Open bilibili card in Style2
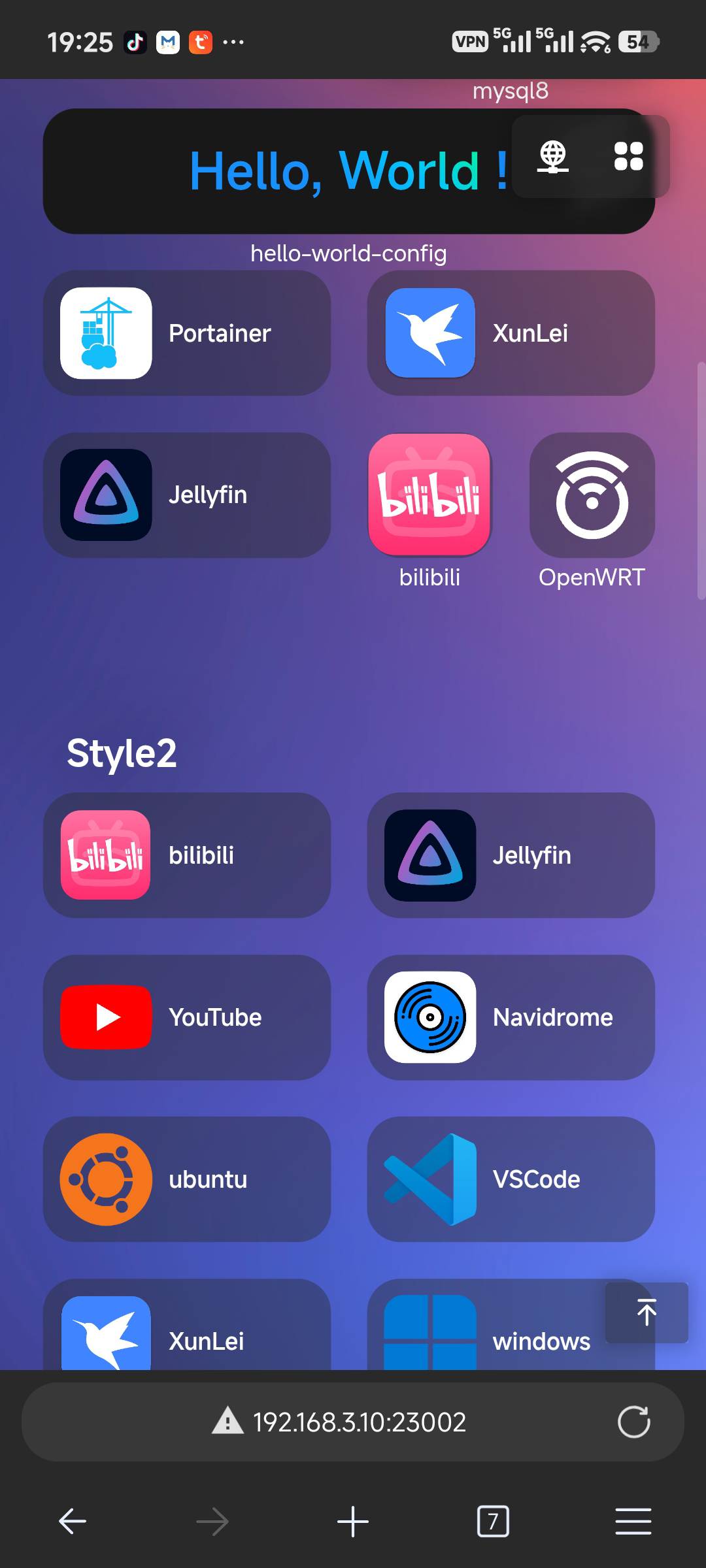 [187, 855]
